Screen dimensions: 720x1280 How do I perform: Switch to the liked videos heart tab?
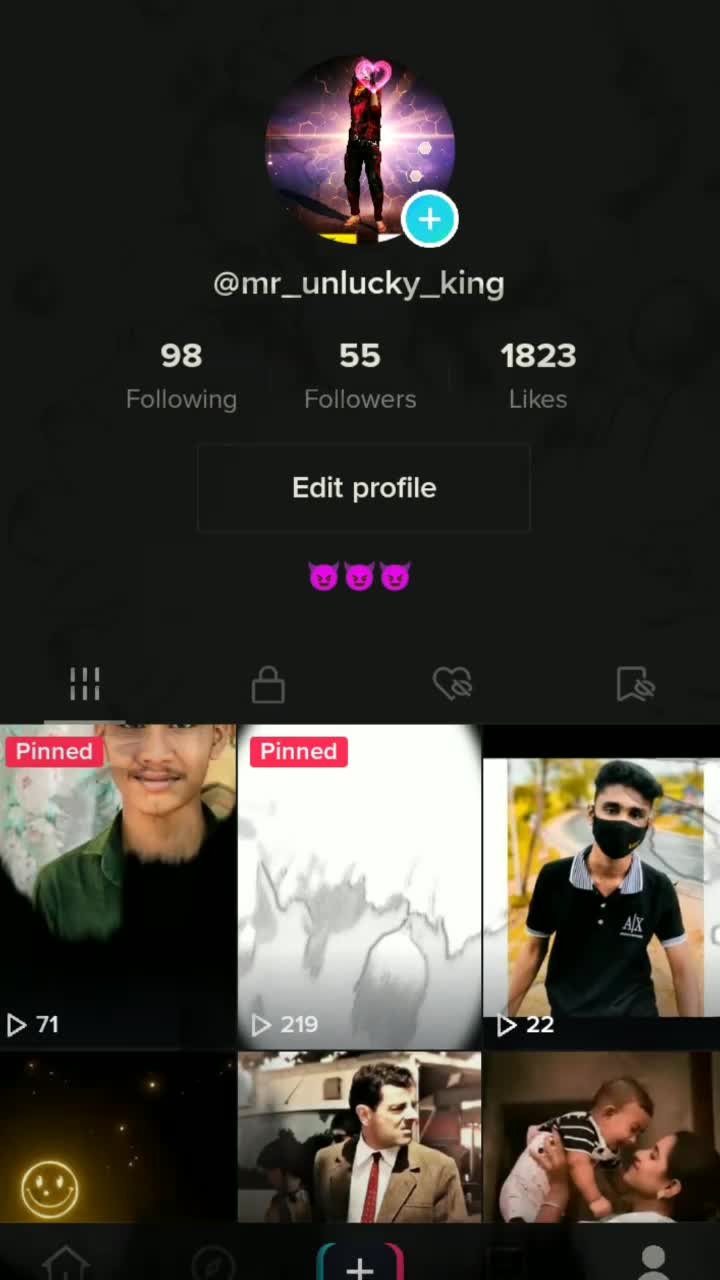point(452,685)
